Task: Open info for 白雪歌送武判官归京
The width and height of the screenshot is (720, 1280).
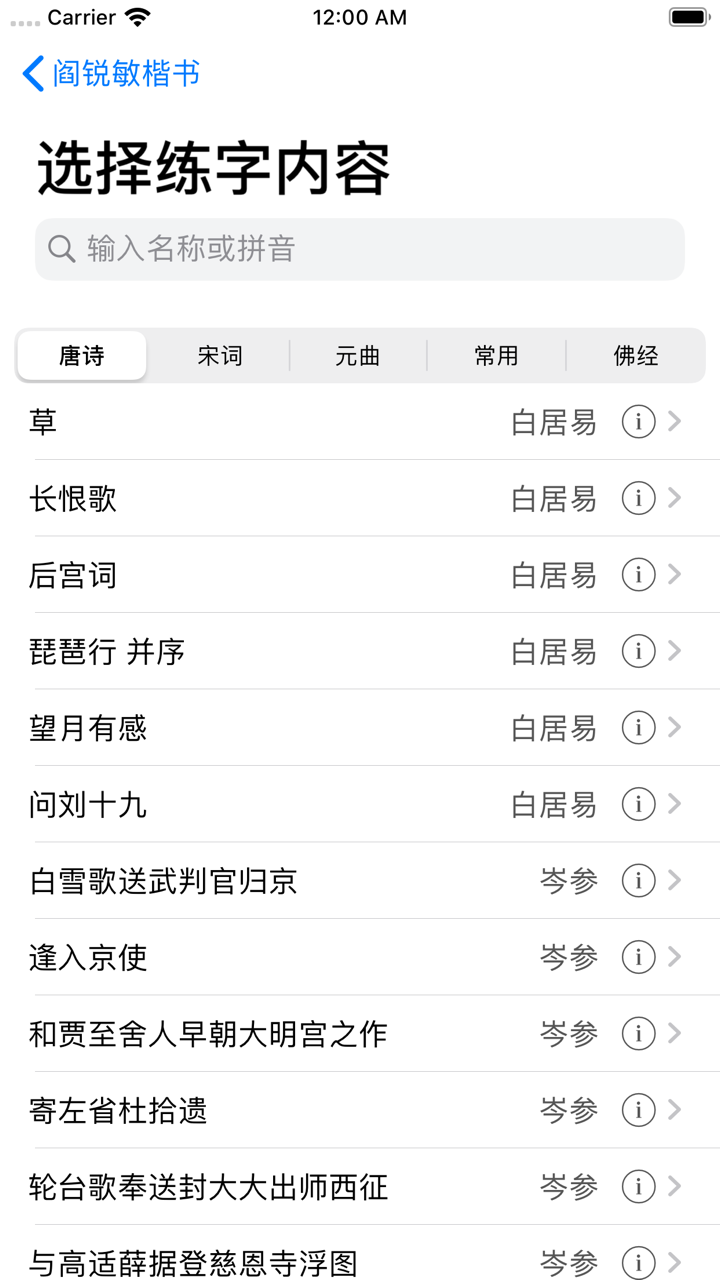Action: [x=638, y=881]
